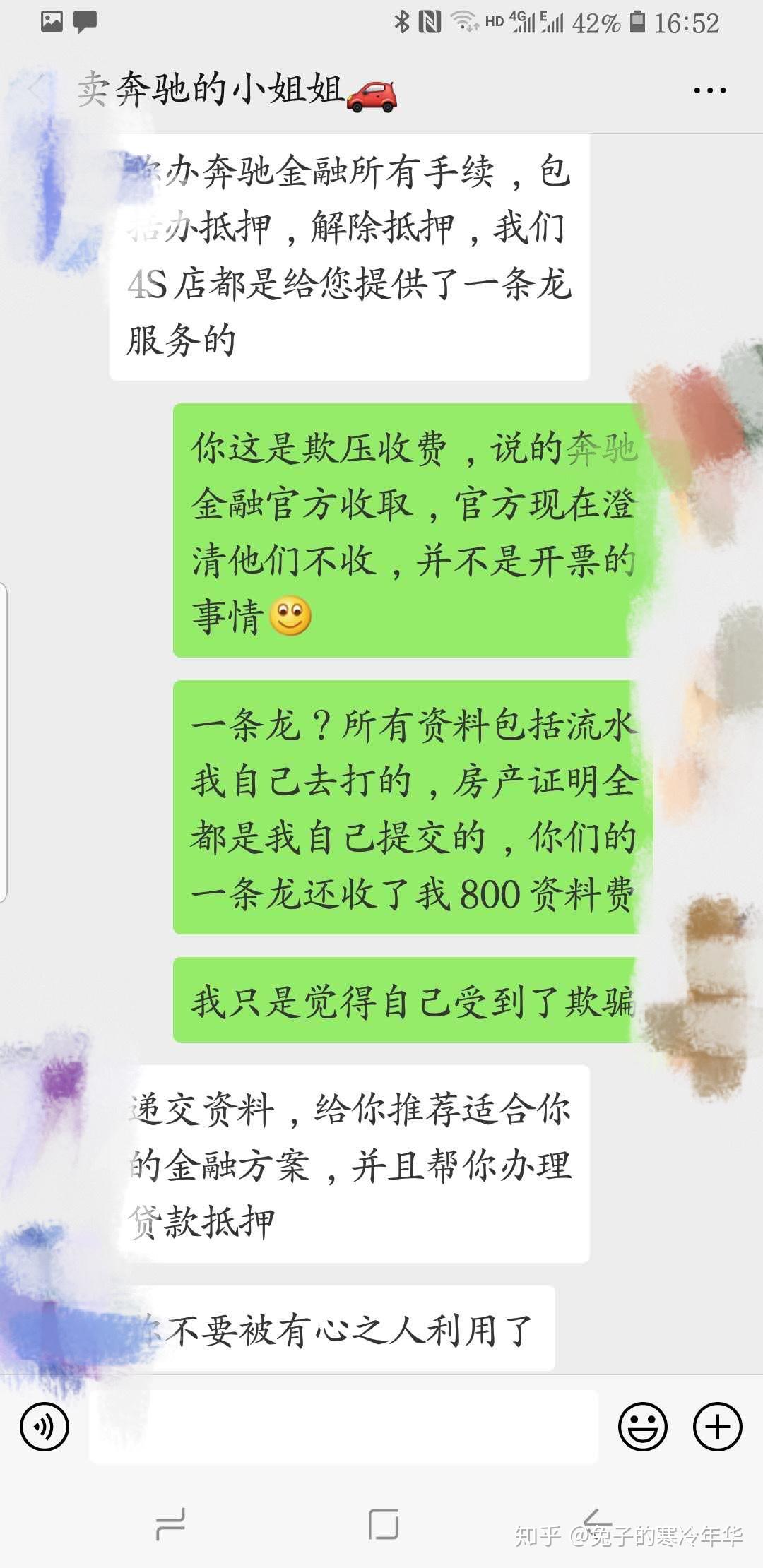Switch to voice message input
The width and height of the screenshot is (763, 1568).
45,1427
